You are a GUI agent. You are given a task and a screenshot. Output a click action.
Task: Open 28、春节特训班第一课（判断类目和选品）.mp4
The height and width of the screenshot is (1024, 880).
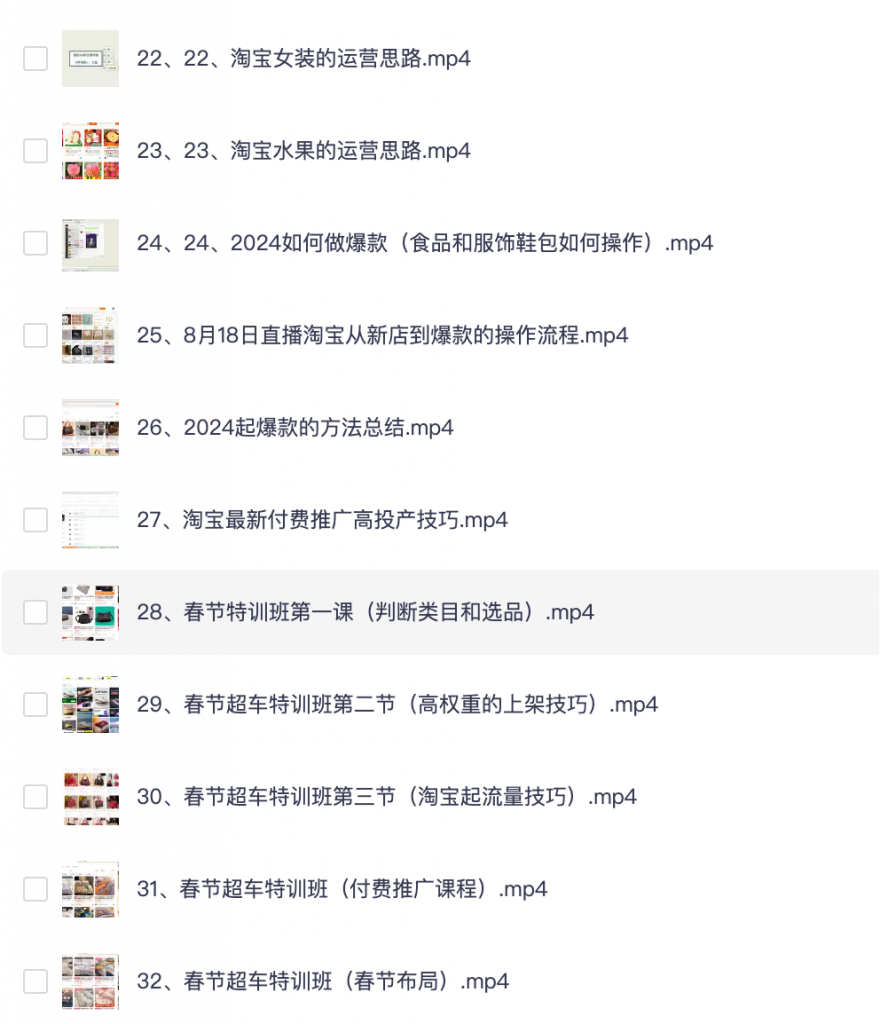[x=365, y=612]
